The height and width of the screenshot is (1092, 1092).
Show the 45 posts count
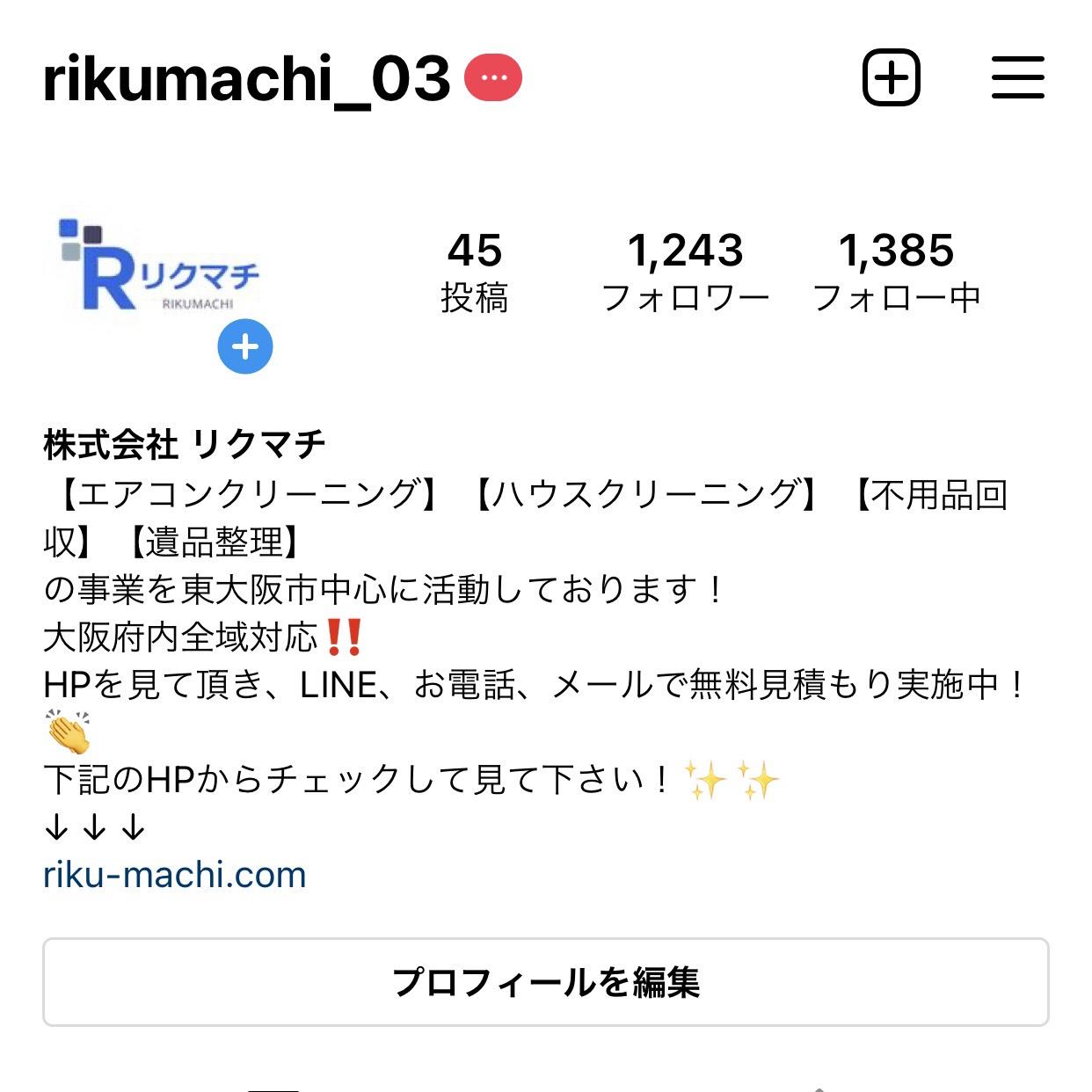[475, 273]
